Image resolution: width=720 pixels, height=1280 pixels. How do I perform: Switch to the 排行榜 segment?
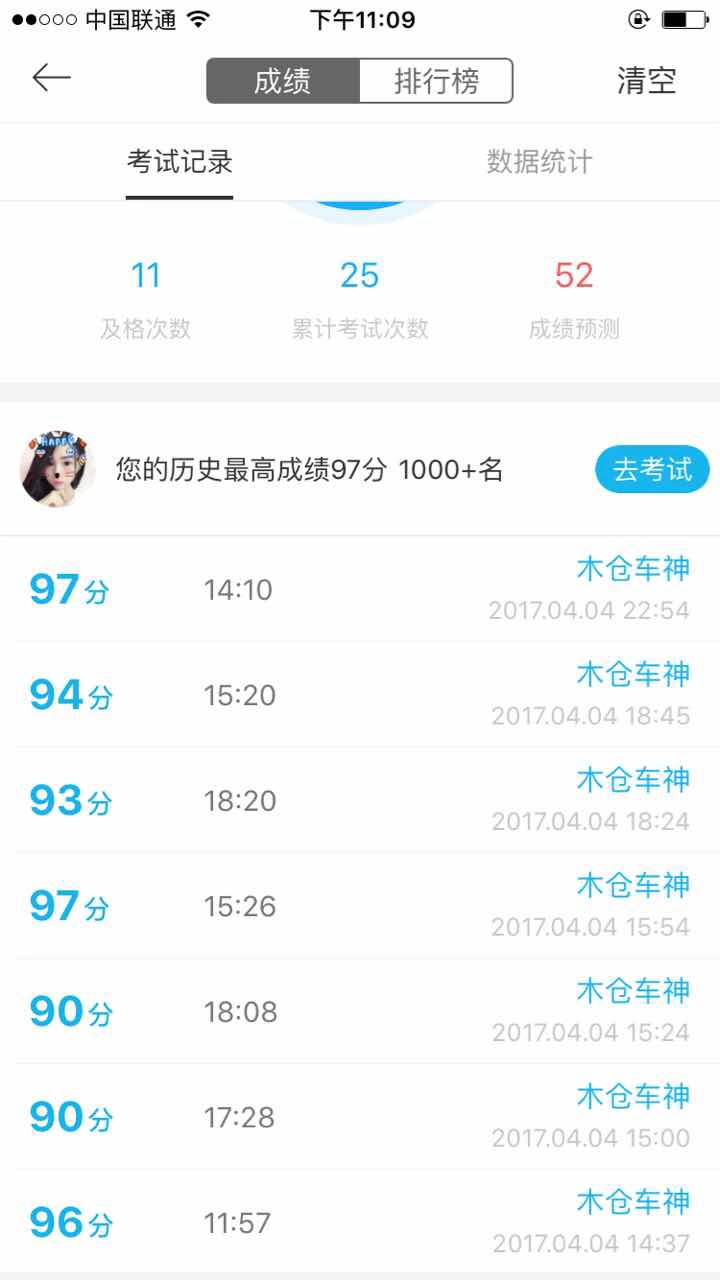click(436, 81)
